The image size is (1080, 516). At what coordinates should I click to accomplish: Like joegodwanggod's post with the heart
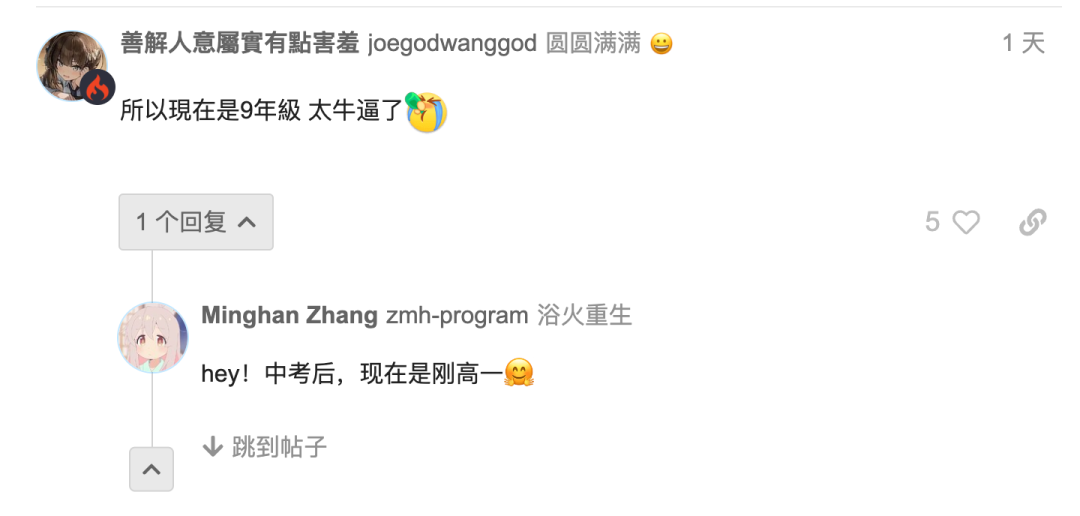click(x=965, y=222)
